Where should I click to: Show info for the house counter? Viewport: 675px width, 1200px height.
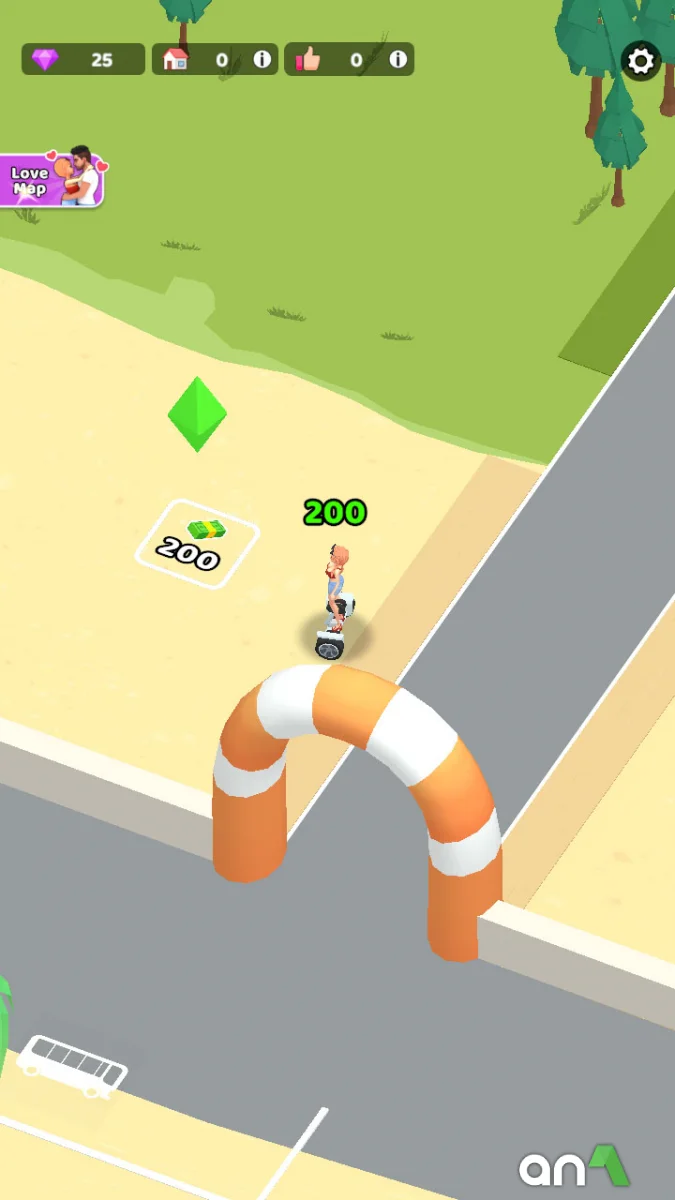click(x=262, y=60)
